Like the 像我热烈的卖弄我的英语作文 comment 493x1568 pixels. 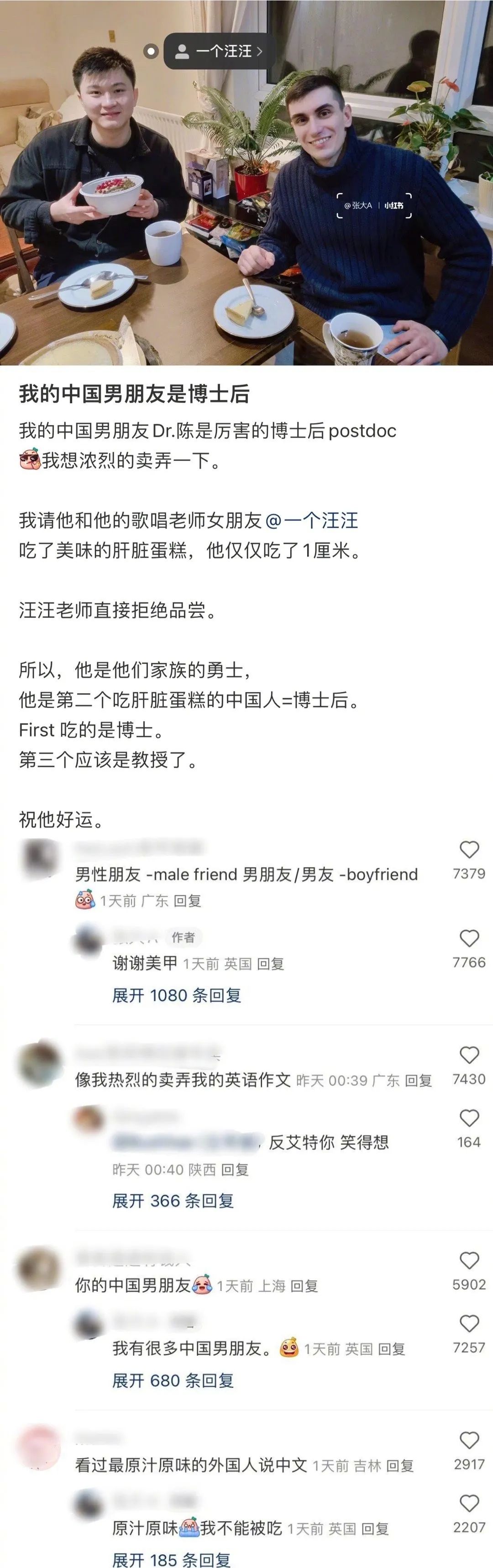pos(469,1055)
